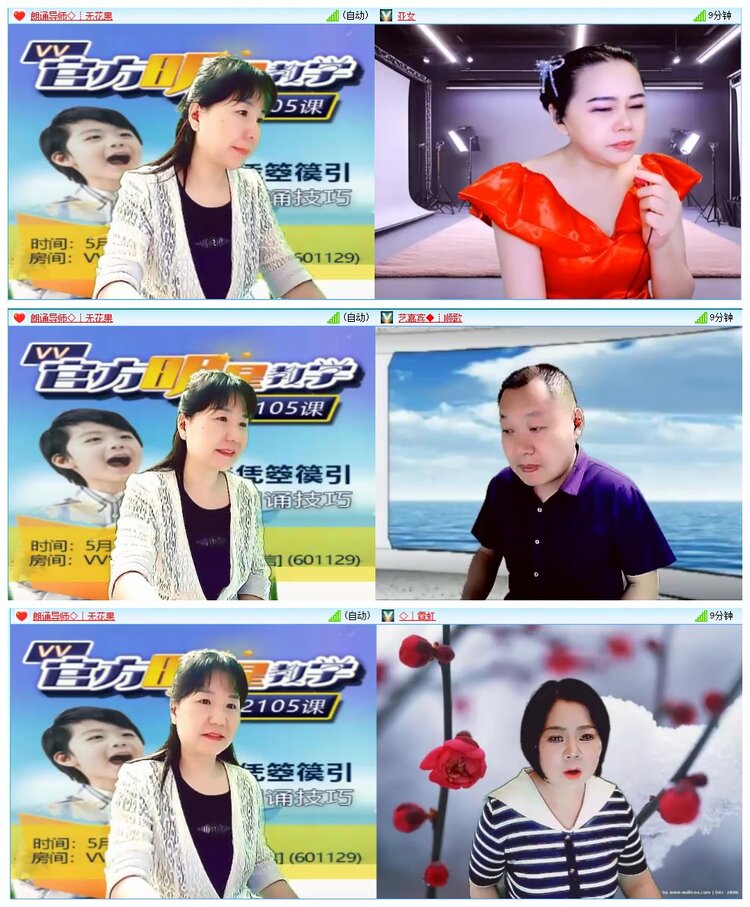Open 亚女's username link
This screenshot has height=907, width=750.
click(x=404, y=14)
